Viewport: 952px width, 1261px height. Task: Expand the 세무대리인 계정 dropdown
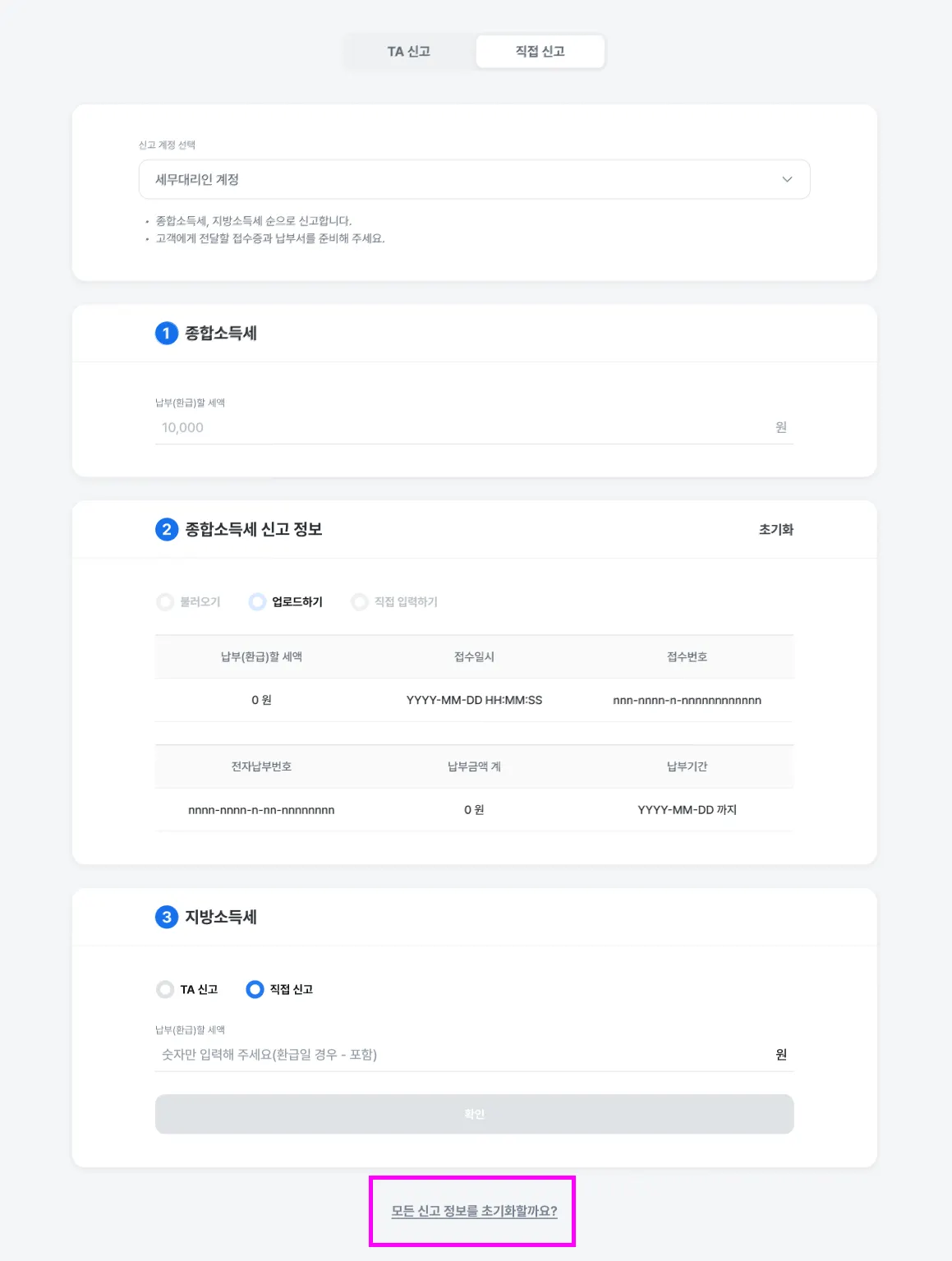point(474,179)
